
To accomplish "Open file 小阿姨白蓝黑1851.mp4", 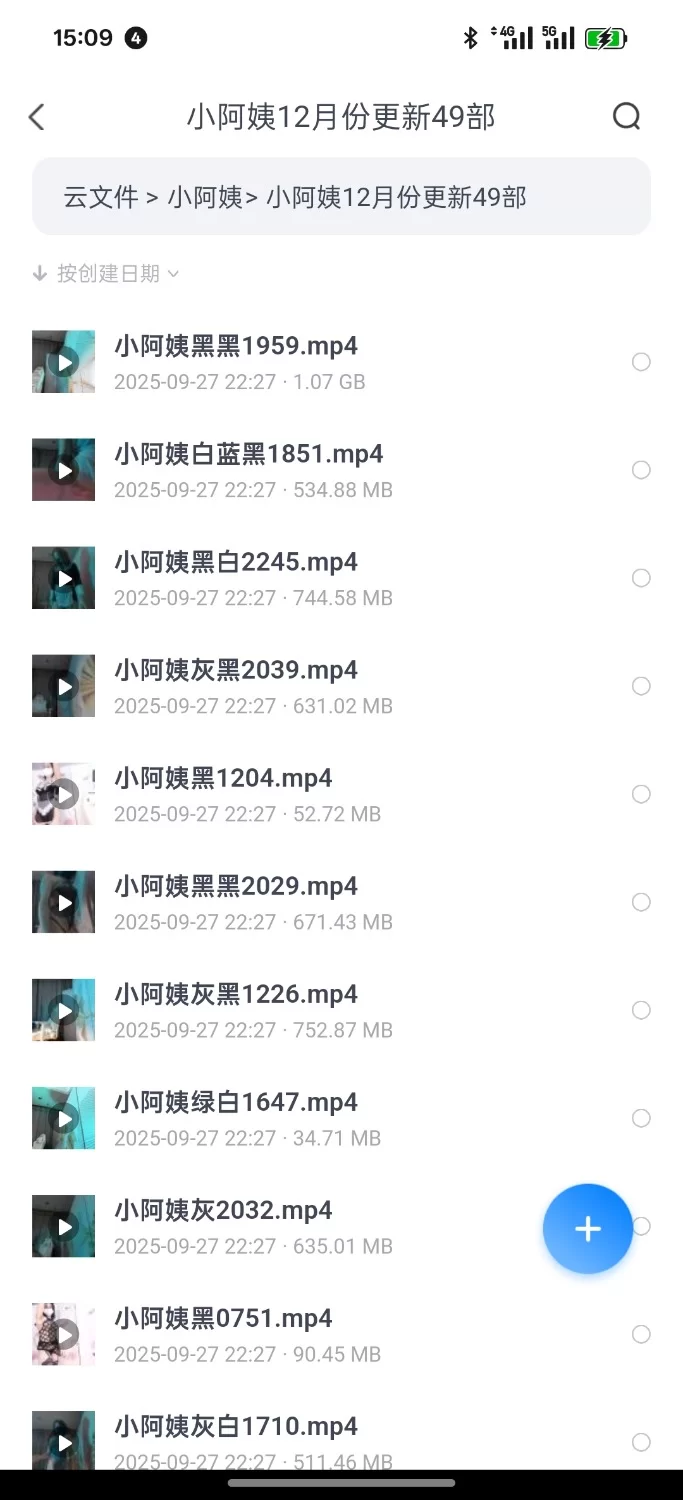I will tap(248, 454).
